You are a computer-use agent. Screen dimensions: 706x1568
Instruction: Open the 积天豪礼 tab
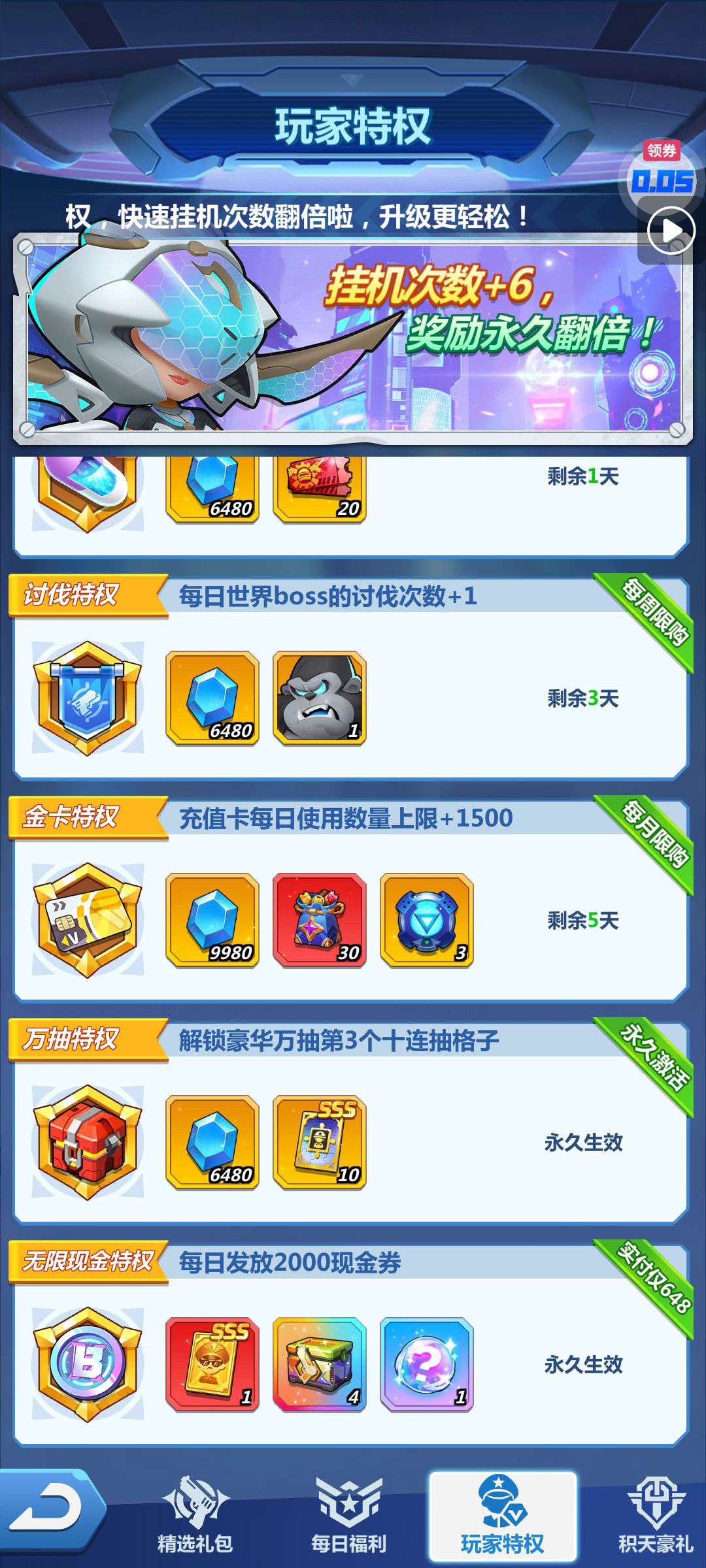[655, 1516]
